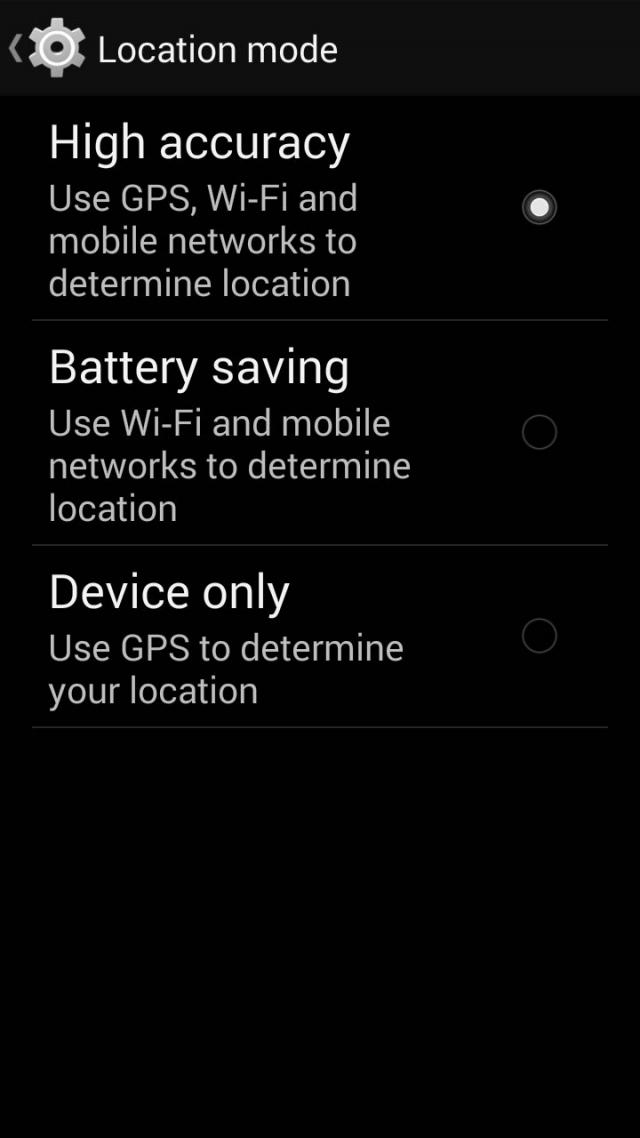Select the High accuracy radio button

(x=539, y=208)
